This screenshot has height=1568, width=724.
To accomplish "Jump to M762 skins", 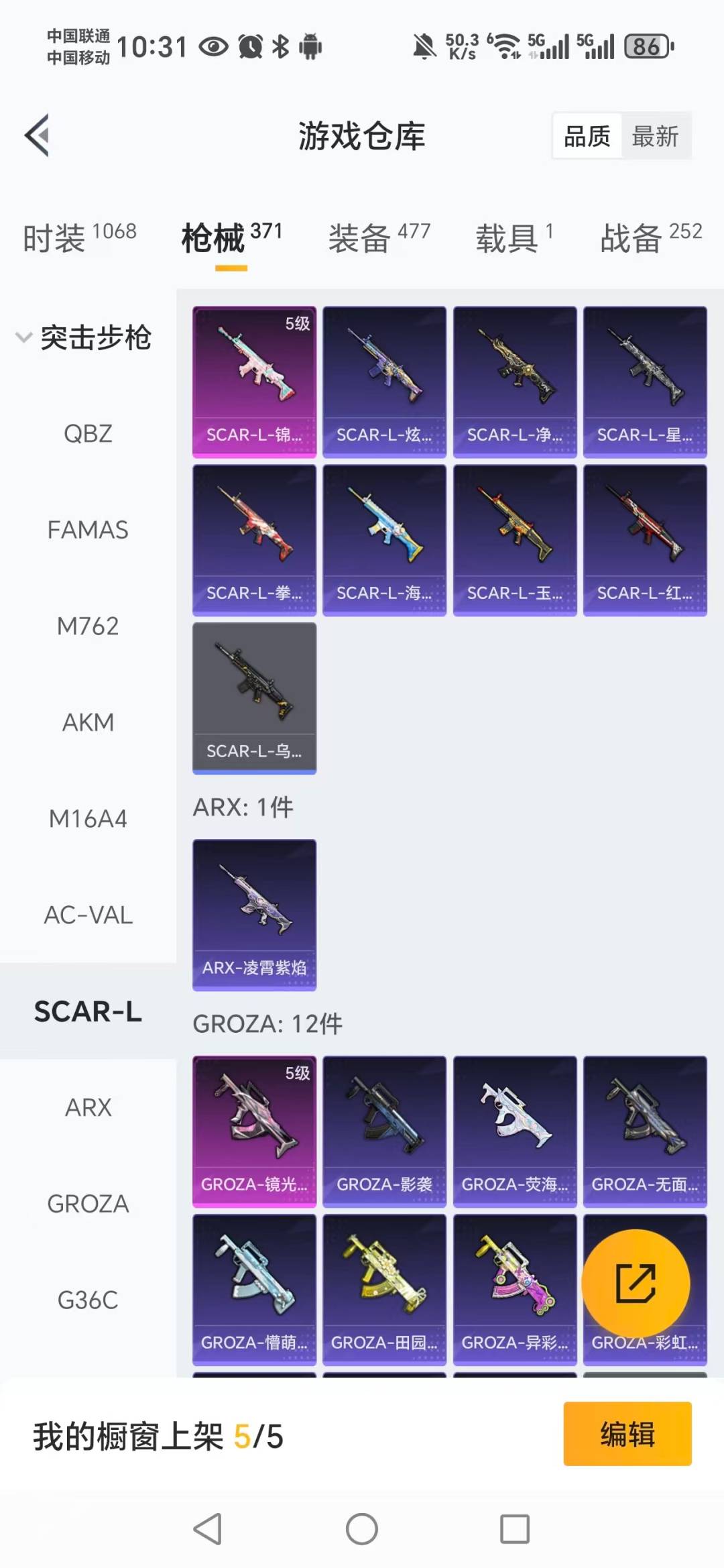I will (88, 626).
